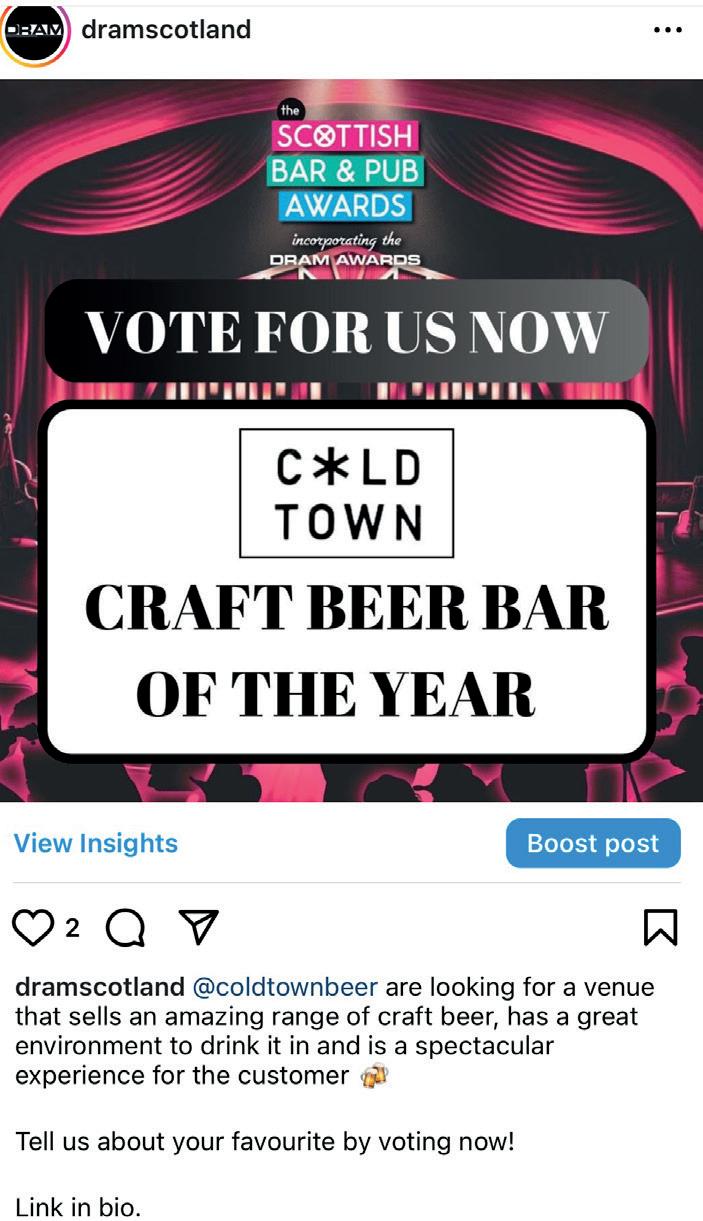Boost post button
This screenshot has height=1221, width=703.
click(593, 843)
